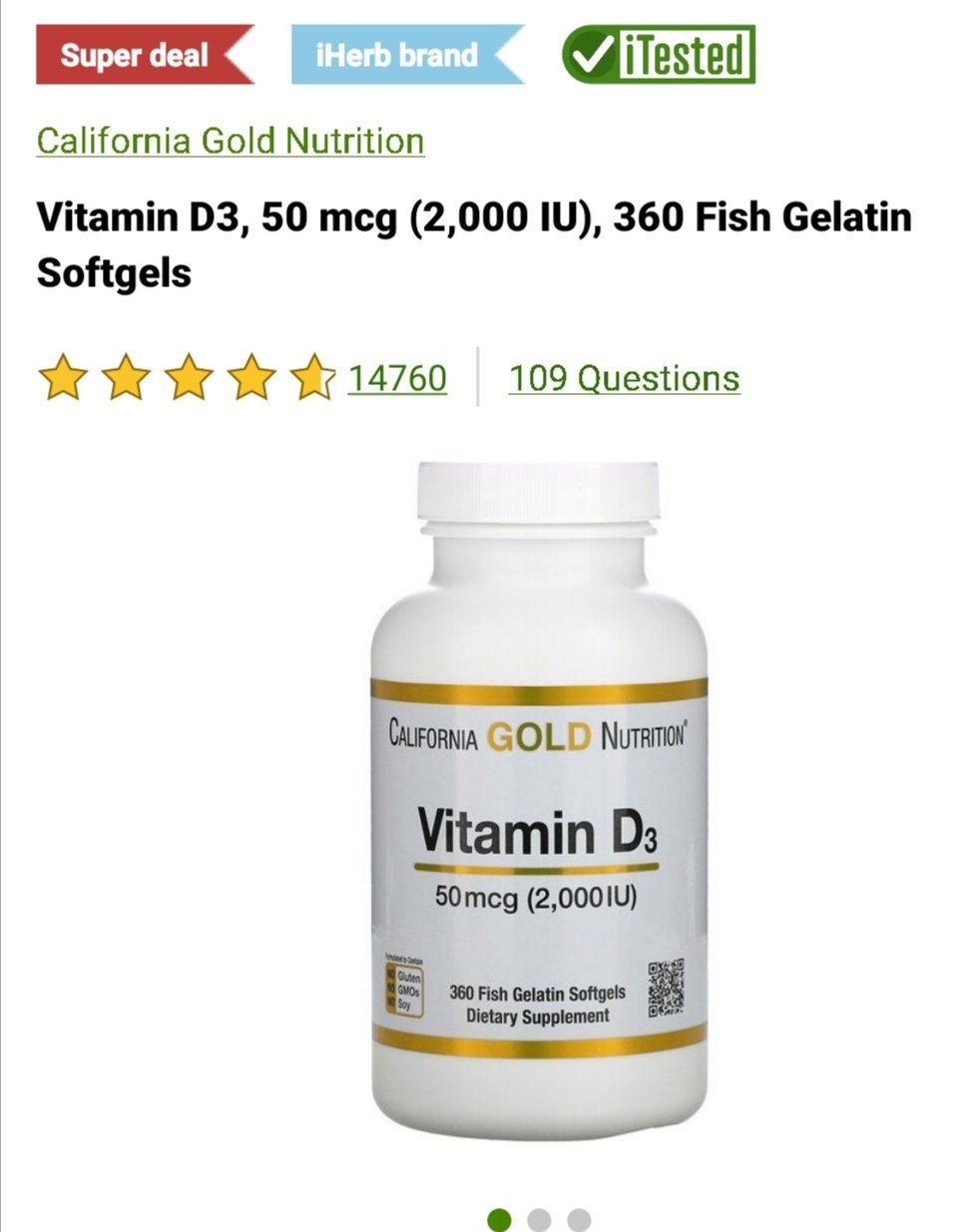Screen dimensions: 956x1232
Task: Jump to the second product image dot
Action: (539, 1219)
